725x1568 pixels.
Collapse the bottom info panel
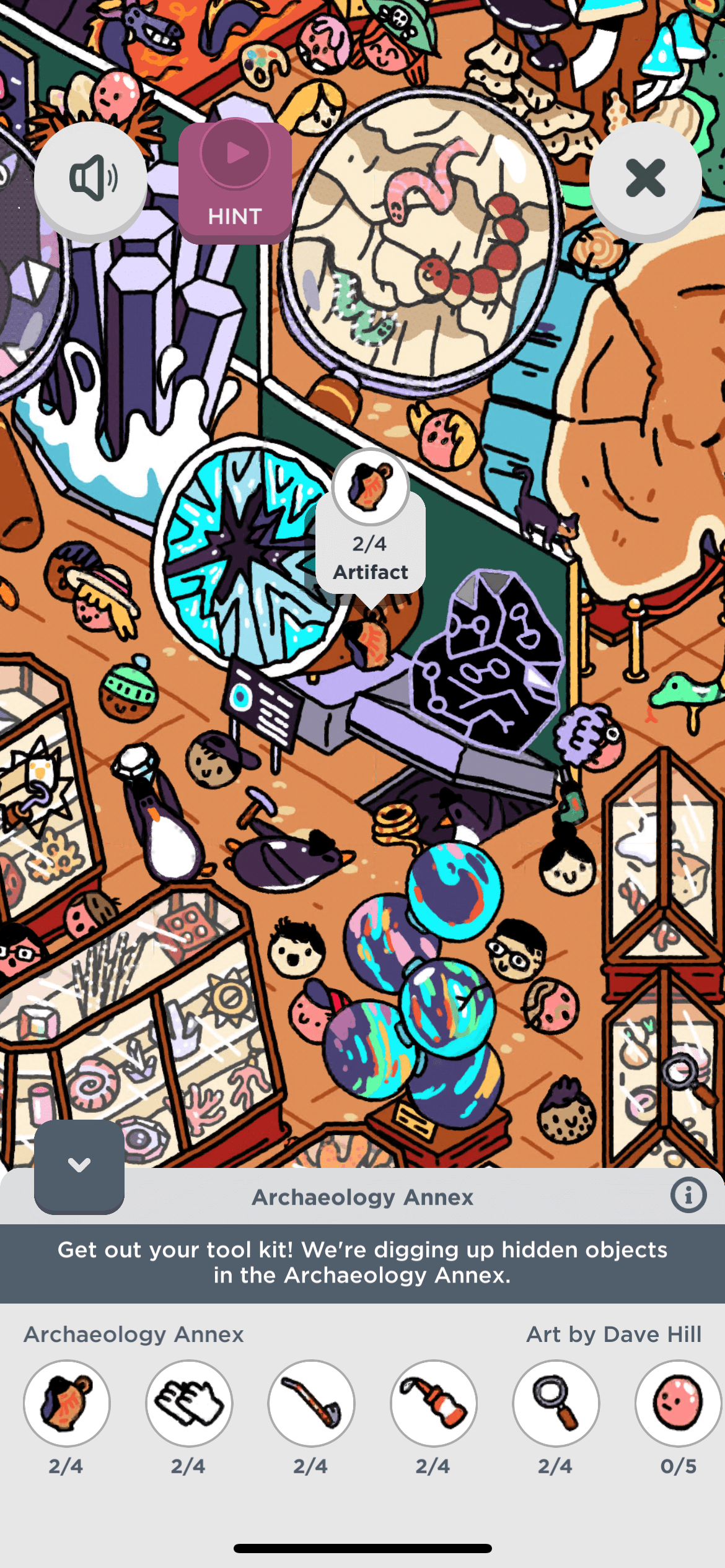[79, 1165]
